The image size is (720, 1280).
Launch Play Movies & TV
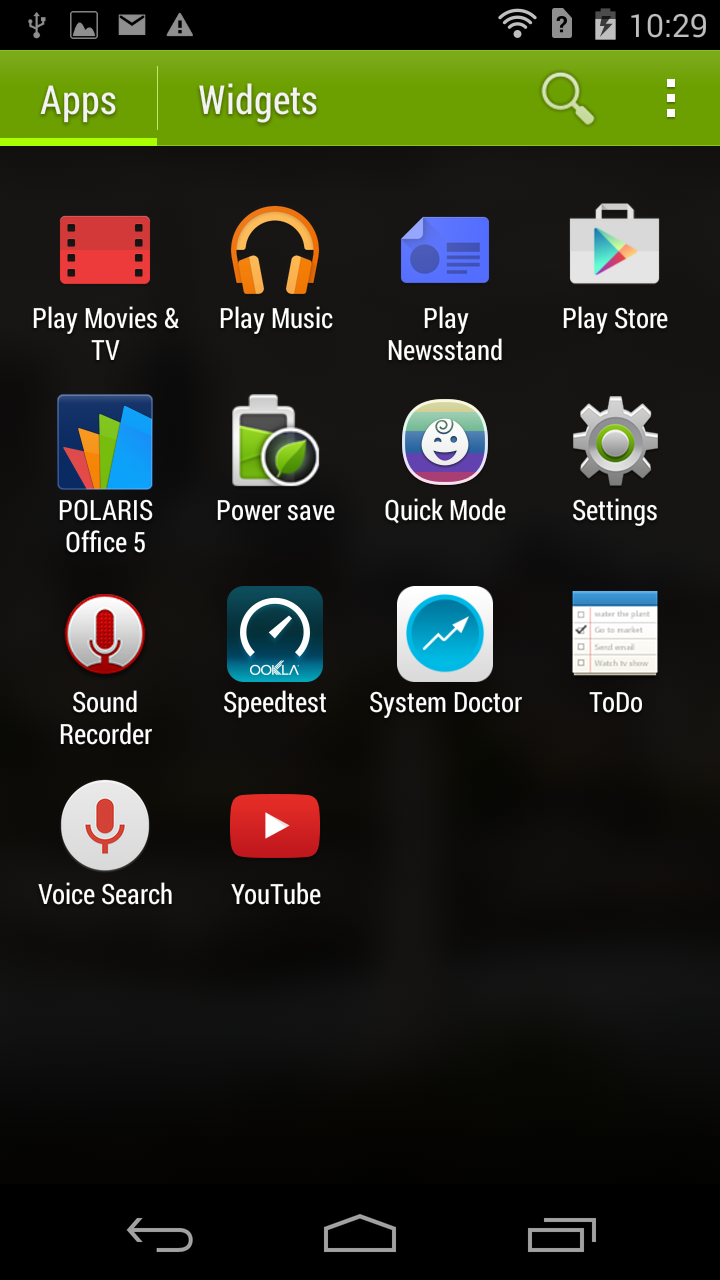pyautogui.click(x=105, y=285)
